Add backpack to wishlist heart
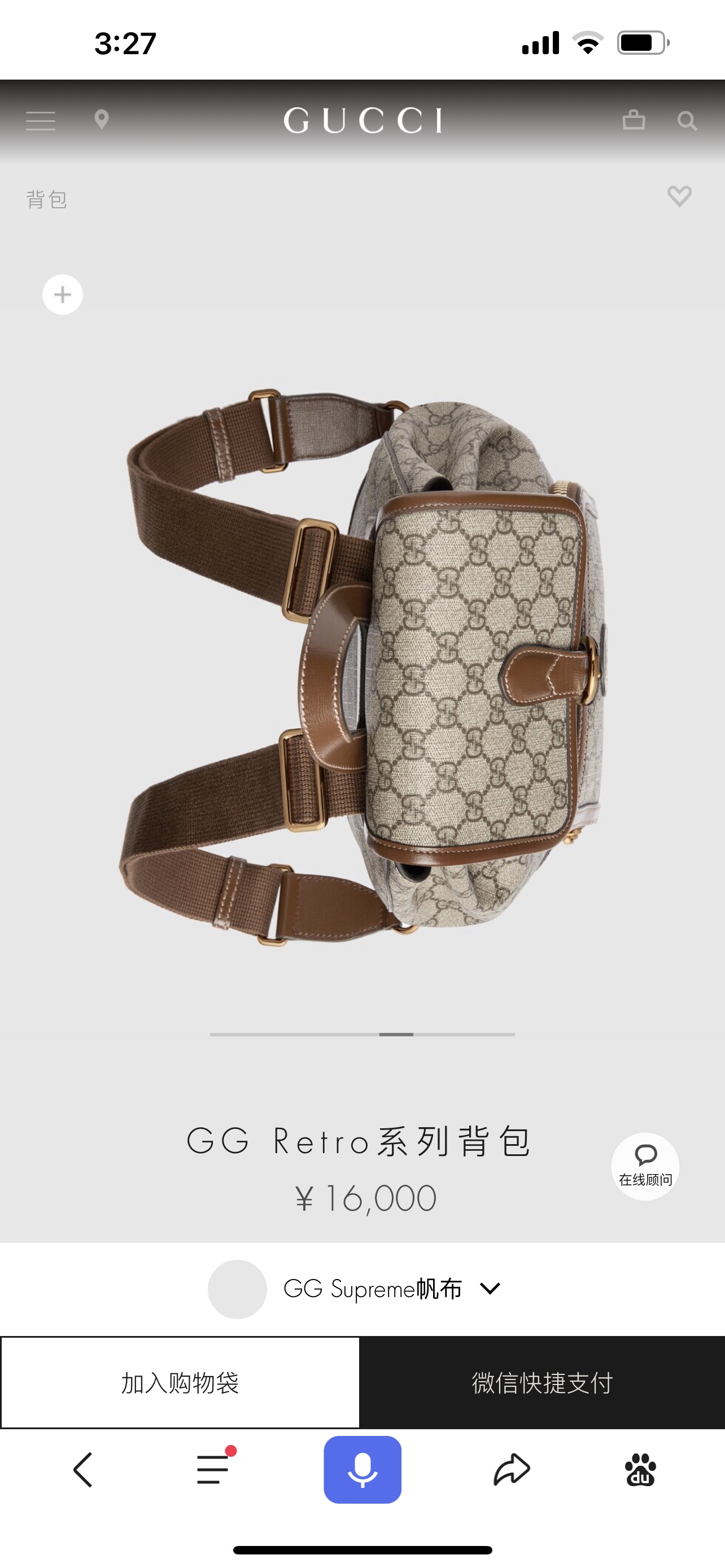The width and height of the screenshot is (725, 1568). pyautogui.click(x=679, y=196)
